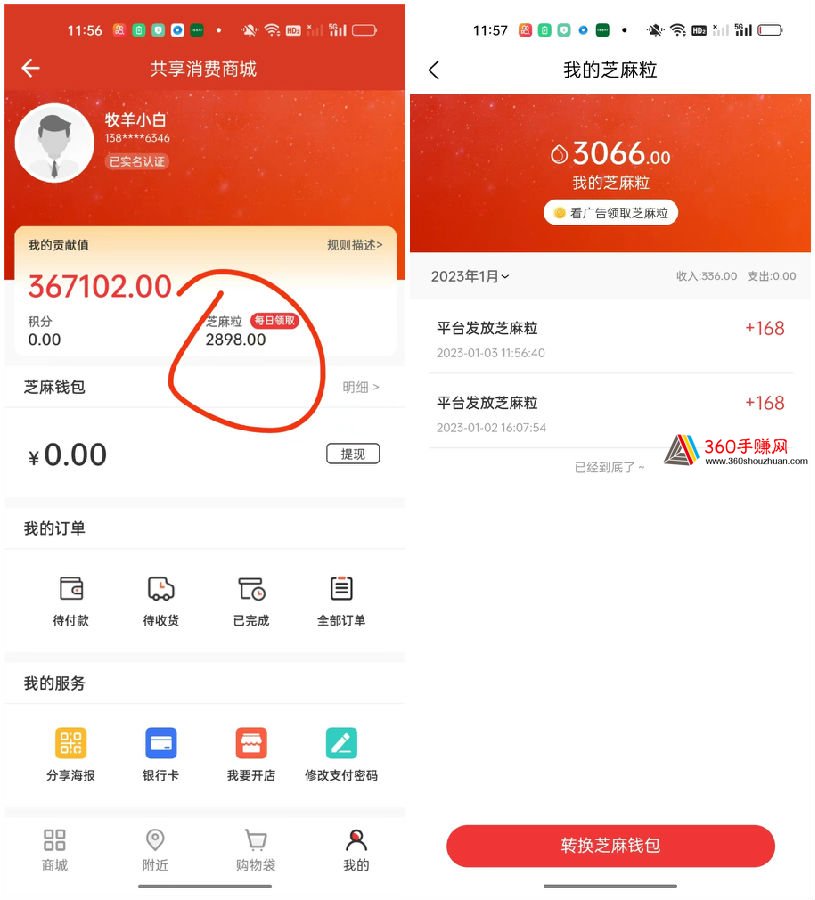Select 我要开店
The width and height of the screenshot is (815, 900).
pos(251,755)
